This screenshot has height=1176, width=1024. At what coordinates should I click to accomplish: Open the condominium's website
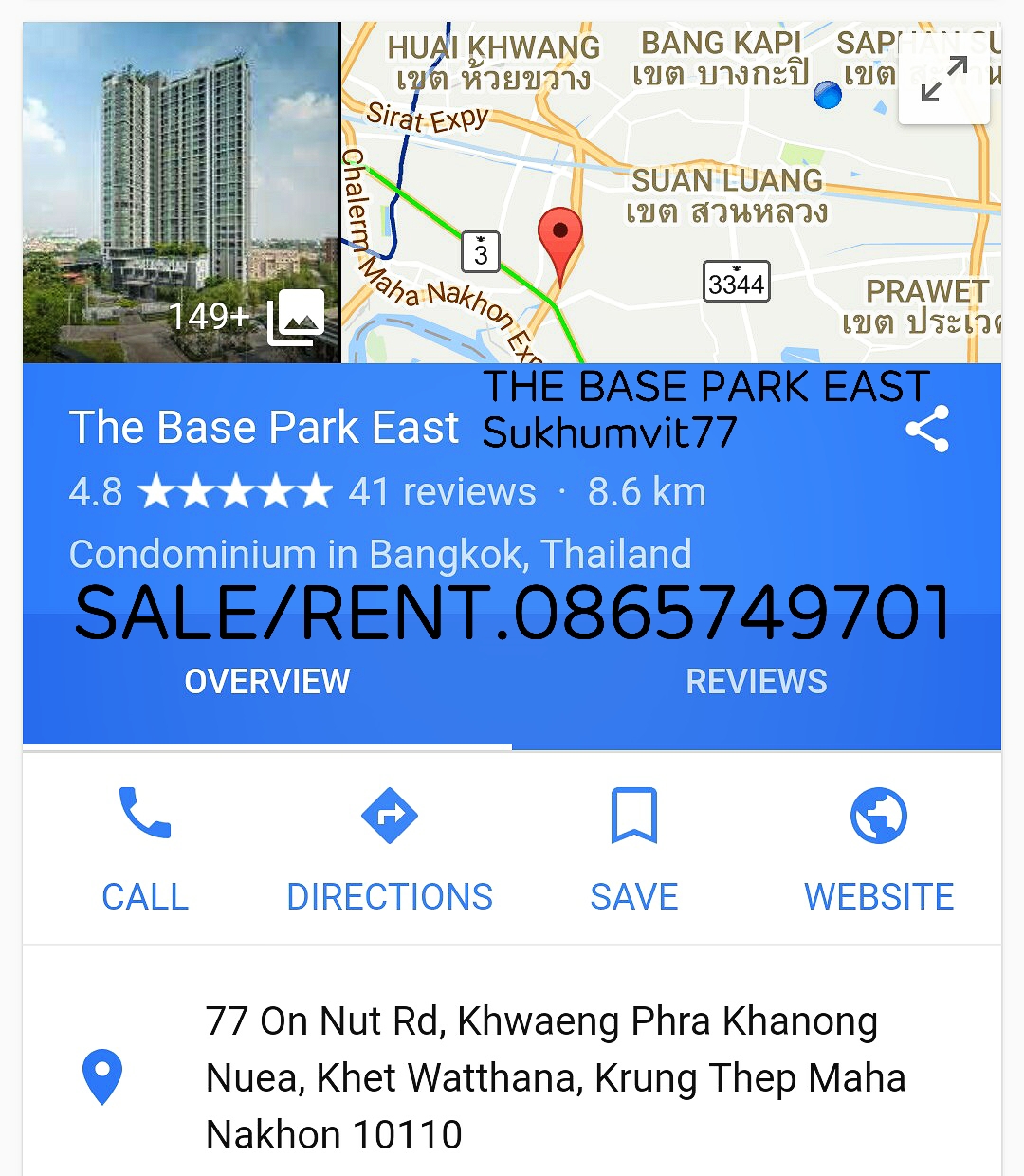click(x=879, y=847)
